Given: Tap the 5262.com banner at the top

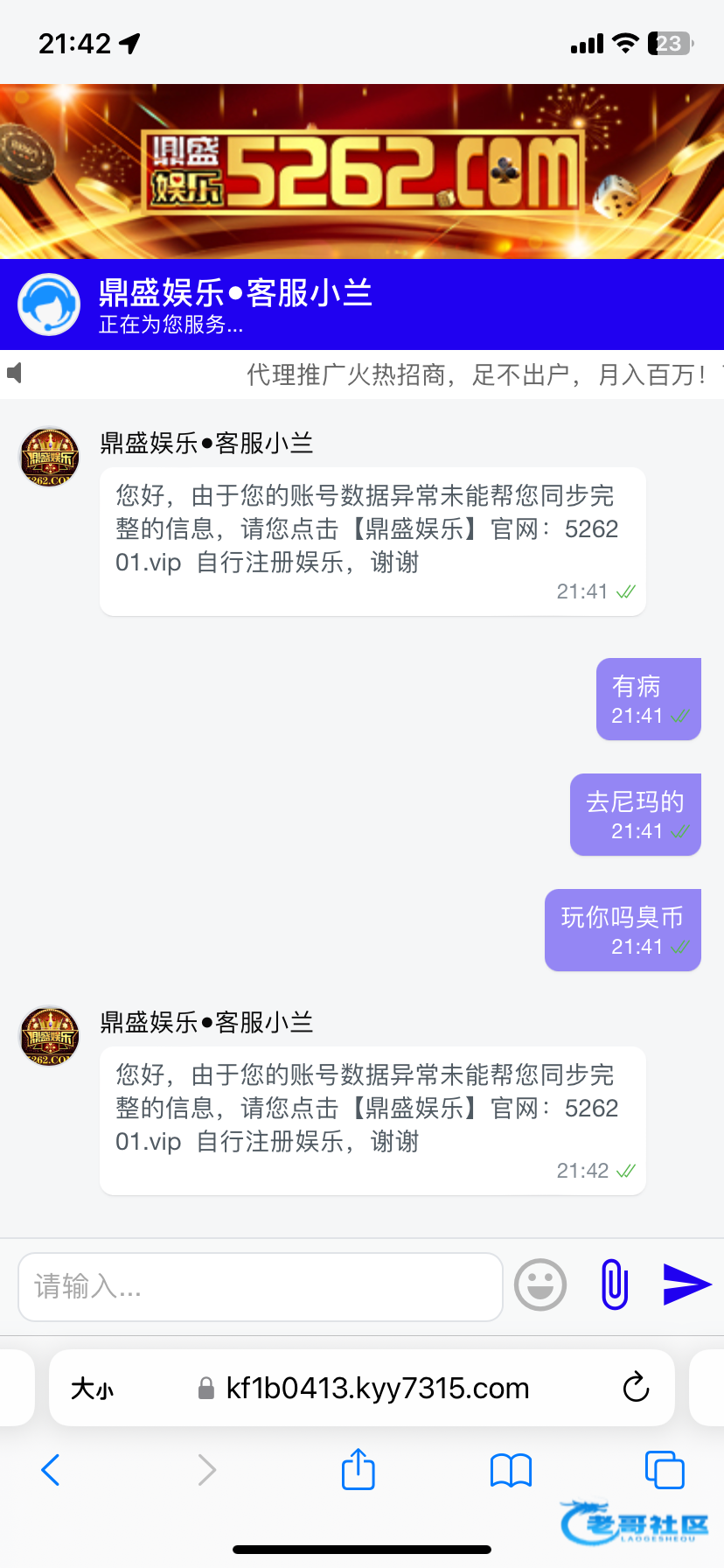Looking at the screenshot, I should click(362, 171).
